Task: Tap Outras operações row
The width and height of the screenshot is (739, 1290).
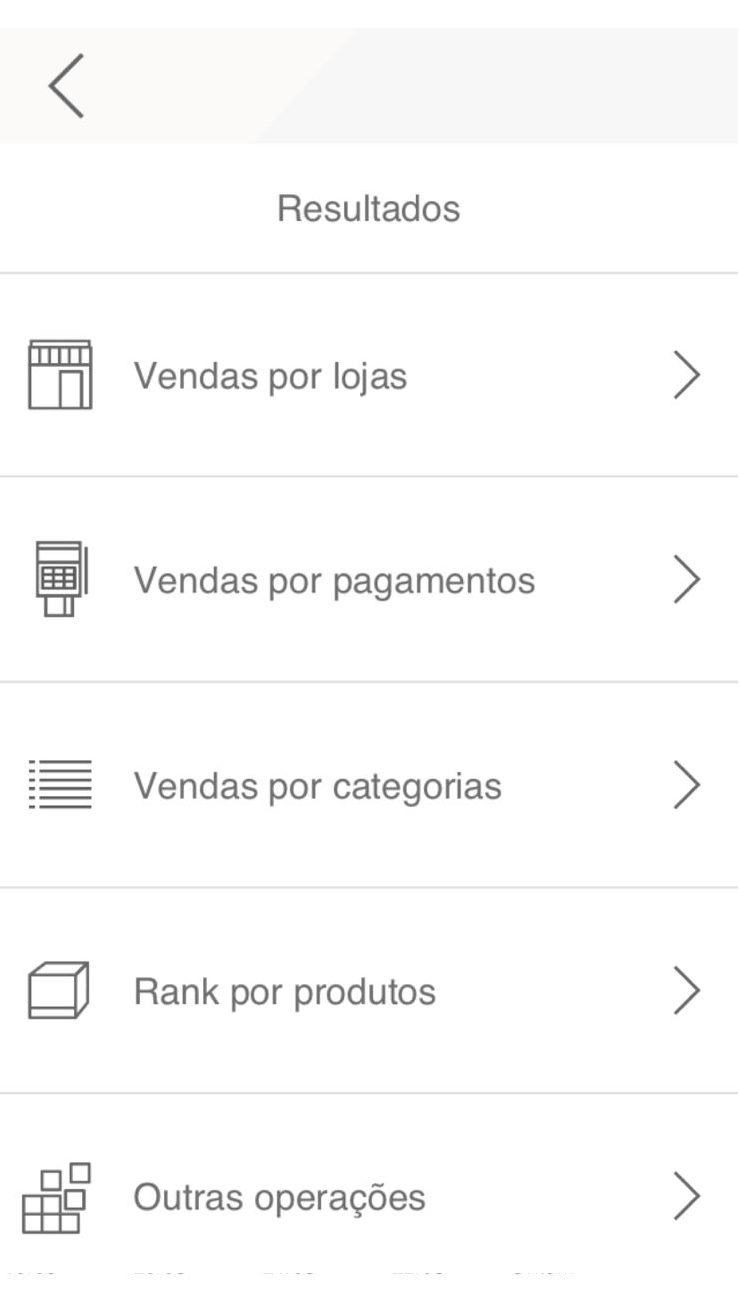Action: [x=369, y=1196]
